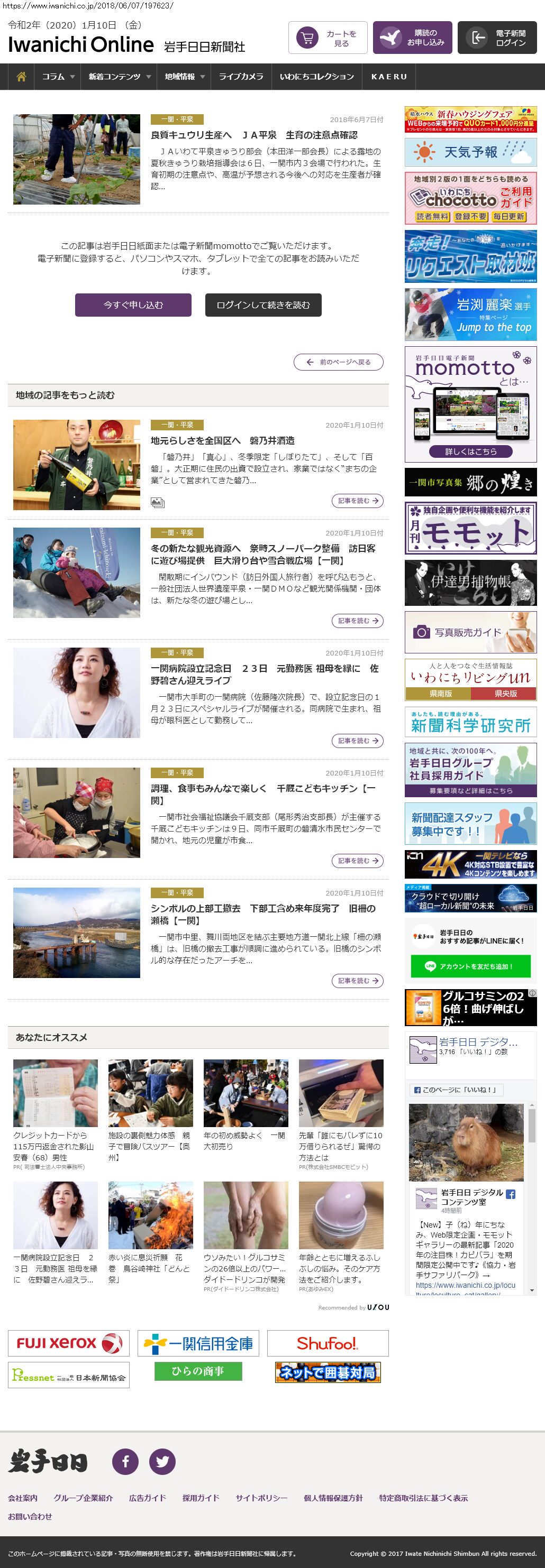Viewport: 545px width, 1568px height.
Task: Open the Twitter icon in footer
Action: 162,1462
